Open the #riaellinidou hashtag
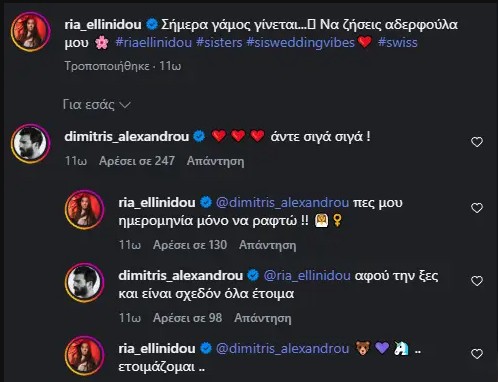This screenshot has width=498, height=382. click(x=154, y=43)
